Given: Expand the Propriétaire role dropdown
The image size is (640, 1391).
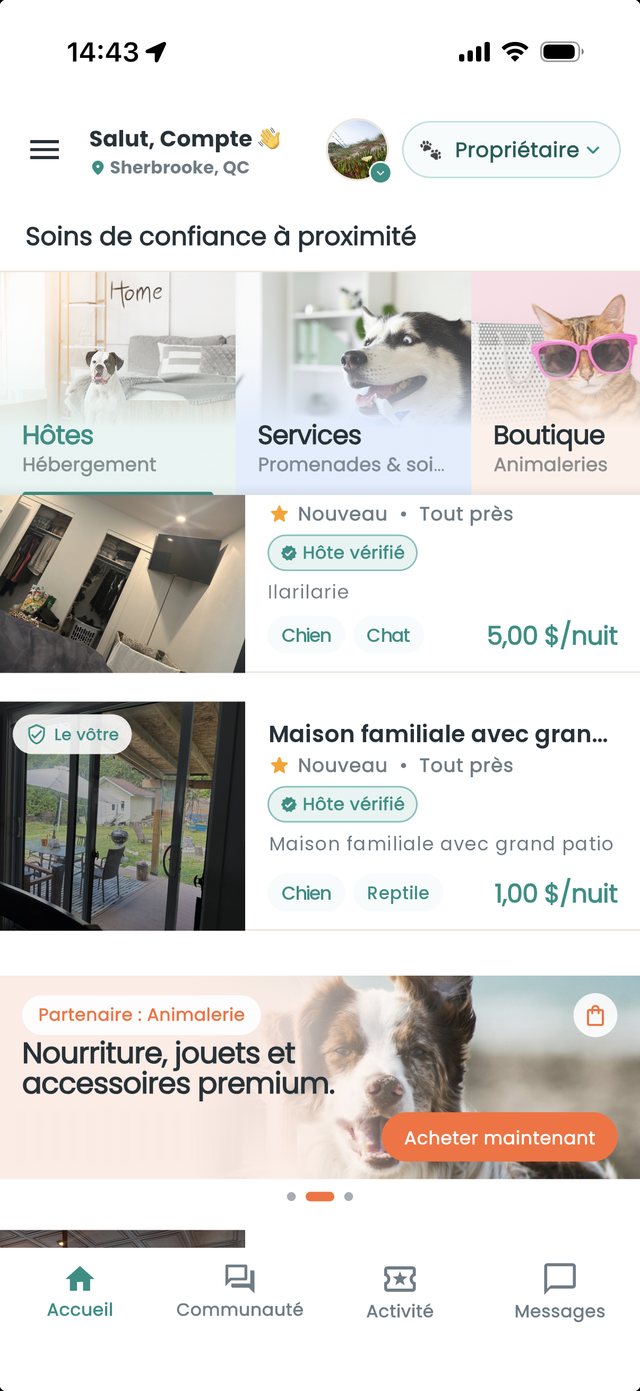Looking at the screenshot, I should 511,150.
